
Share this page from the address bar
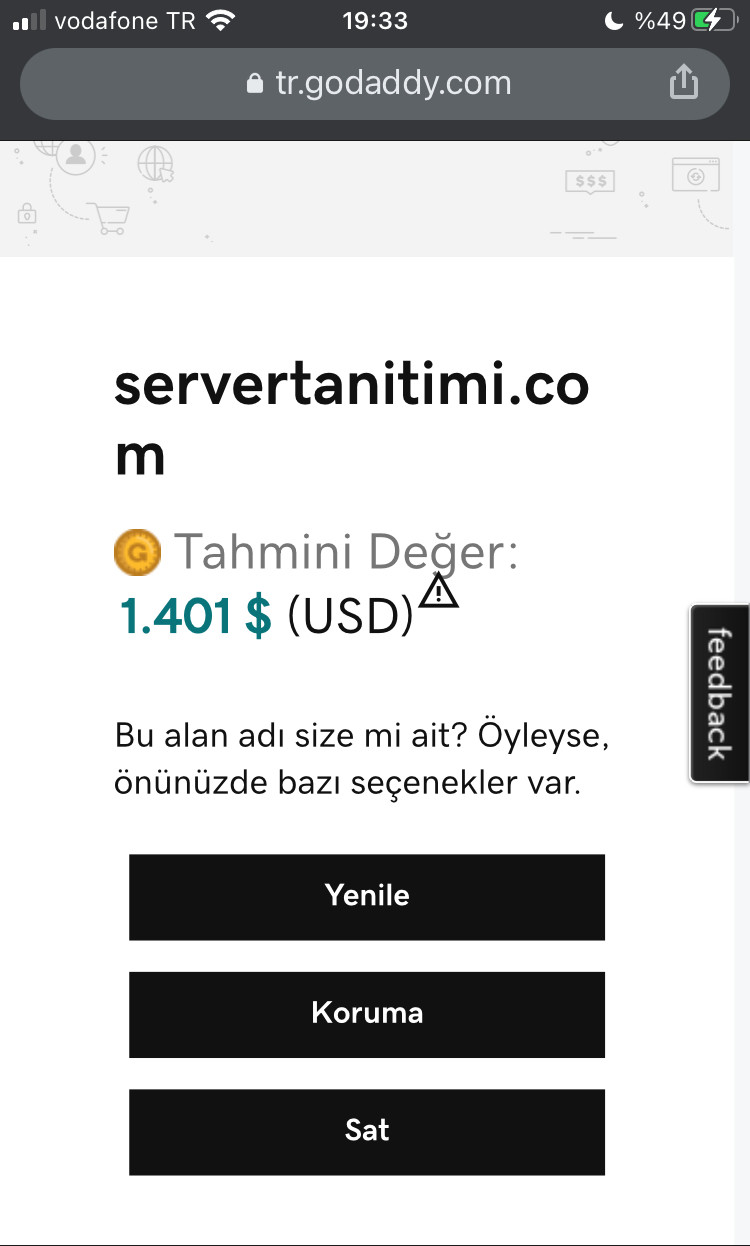pos(683,83)
